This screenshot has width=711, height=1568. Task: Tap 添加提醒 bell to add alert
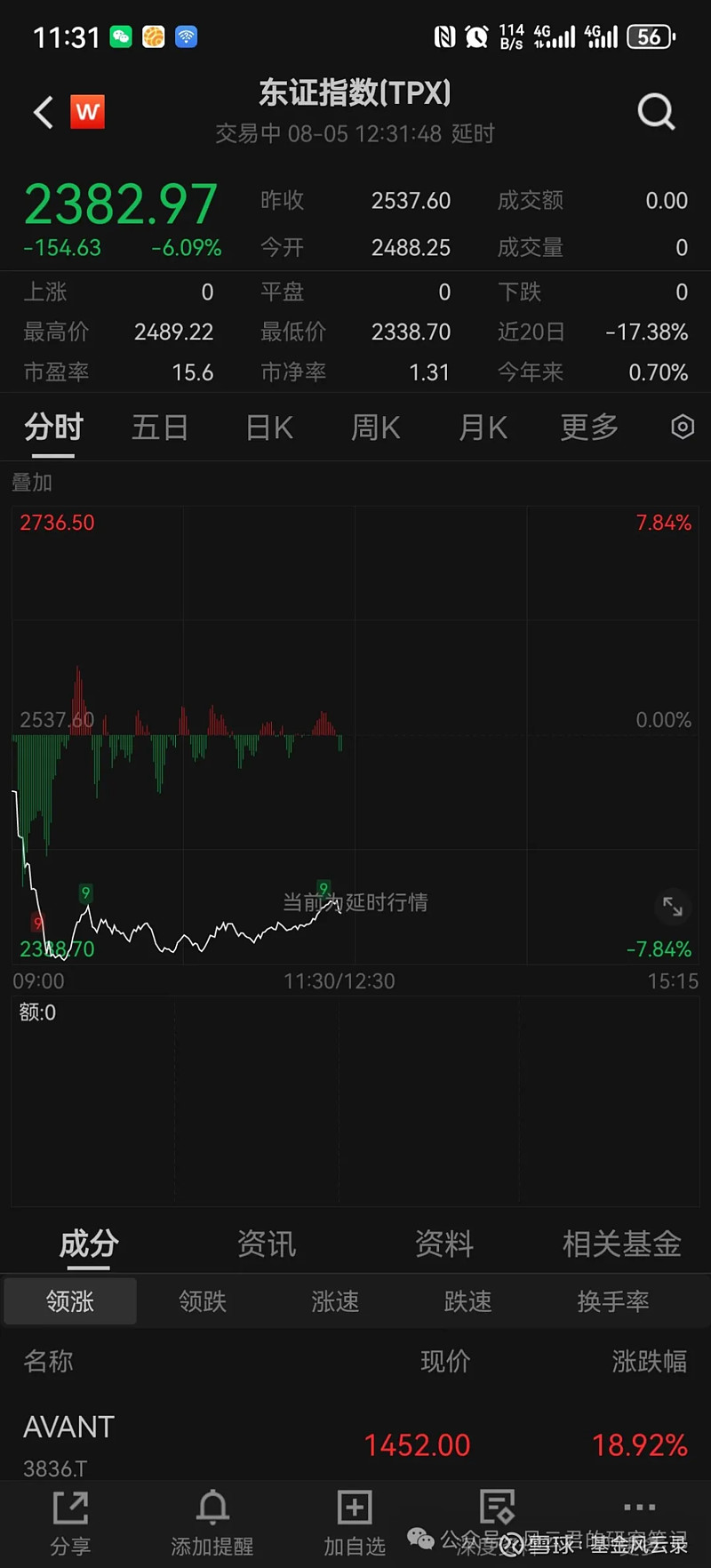(212, 1524)
